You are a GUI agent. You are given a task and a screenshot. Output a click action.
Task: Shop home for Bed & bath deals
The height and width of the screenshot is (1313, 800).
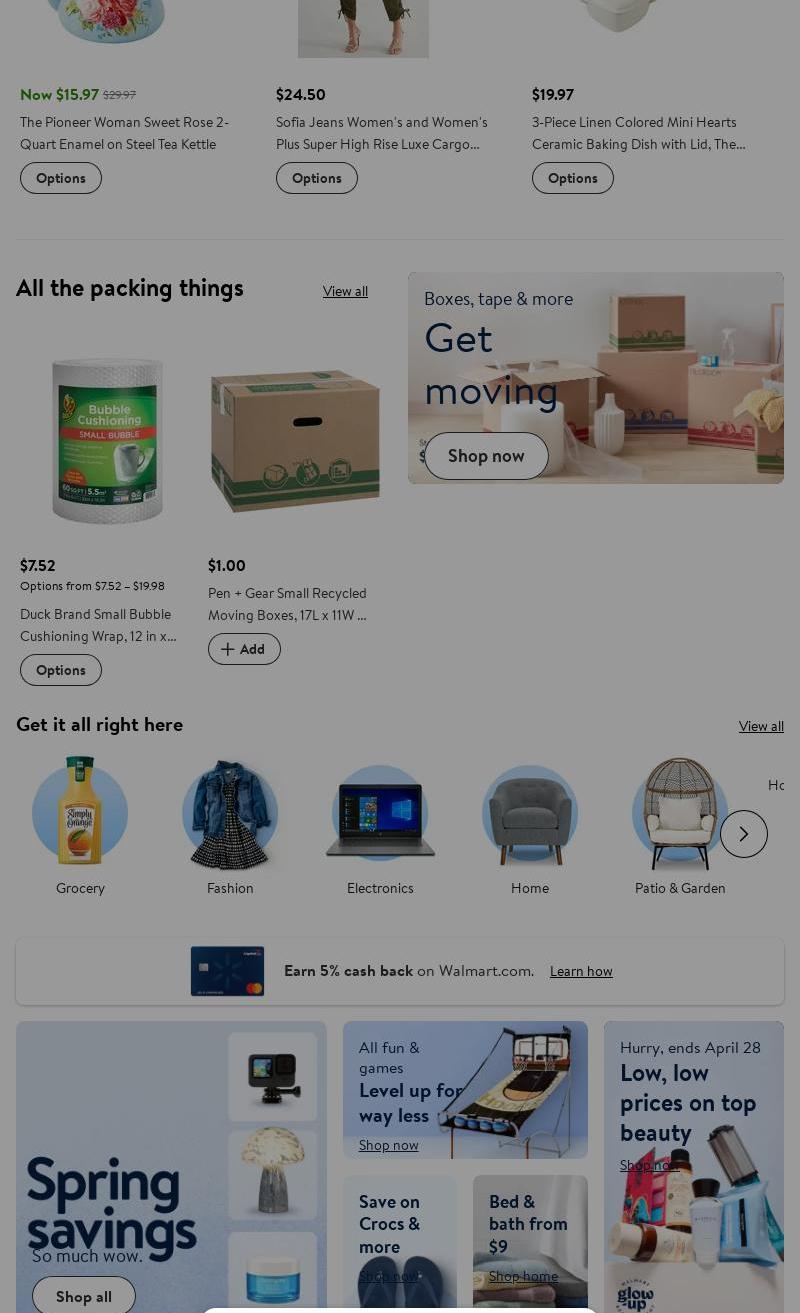tap(523, 1276)
